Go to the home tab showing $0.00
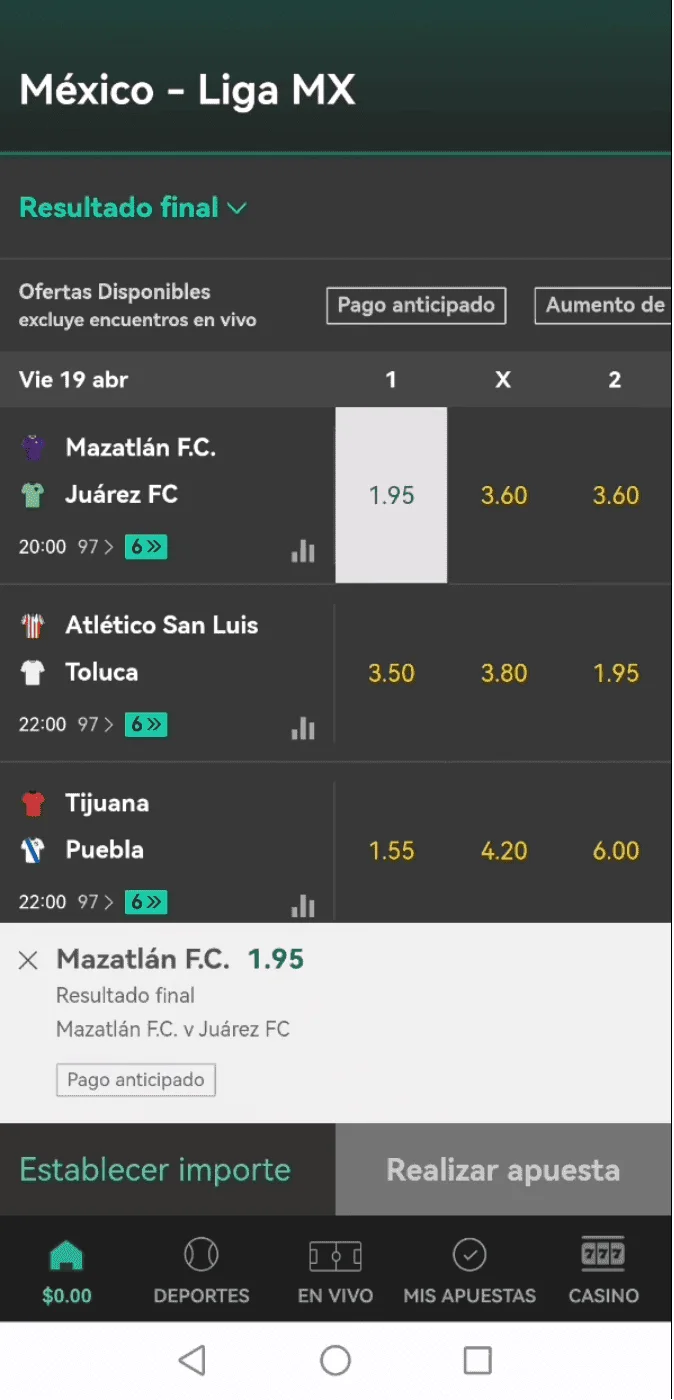This screenshot has width=674, height=1400. pyautogui.click(x=66, y=1270)
